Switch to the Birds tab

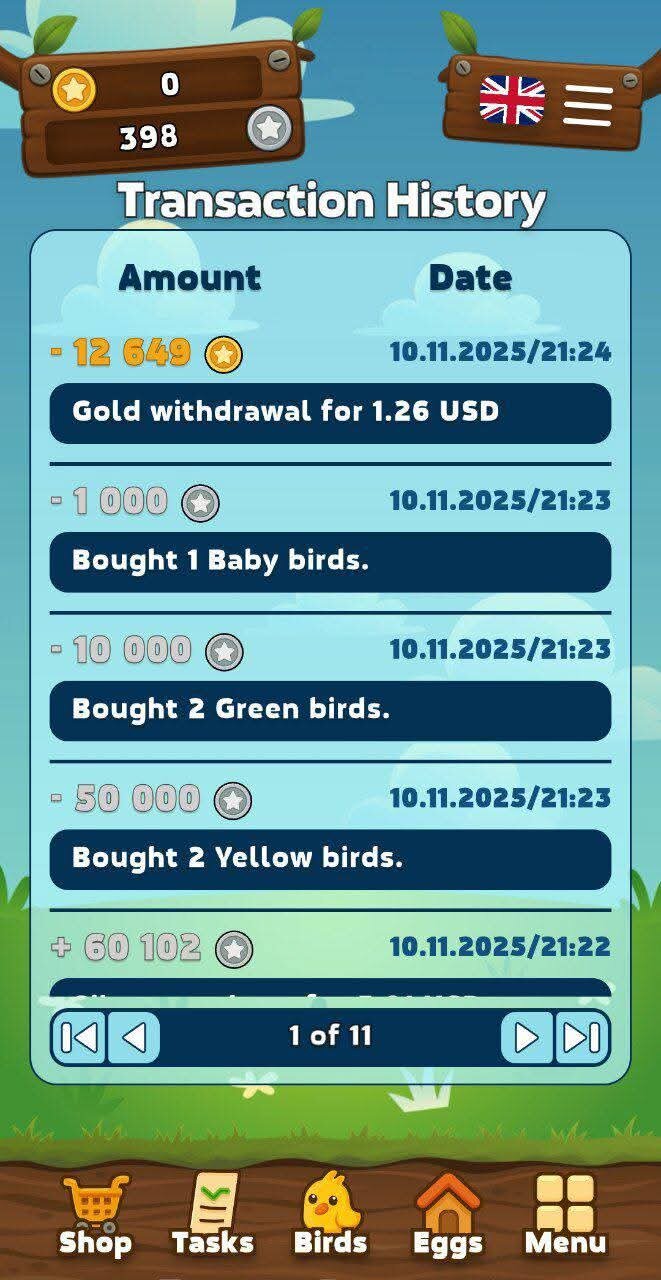[x=330, y=1215]
